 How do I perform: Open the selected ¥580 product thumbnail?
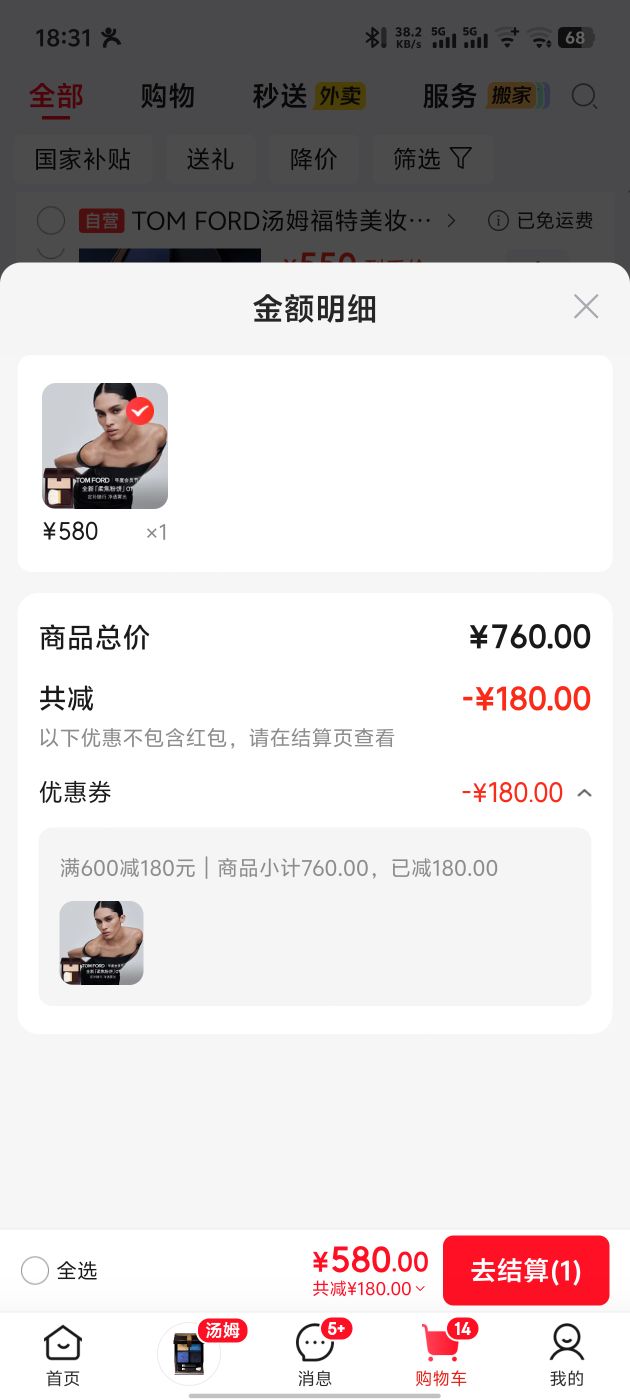(x=105, y=446)
